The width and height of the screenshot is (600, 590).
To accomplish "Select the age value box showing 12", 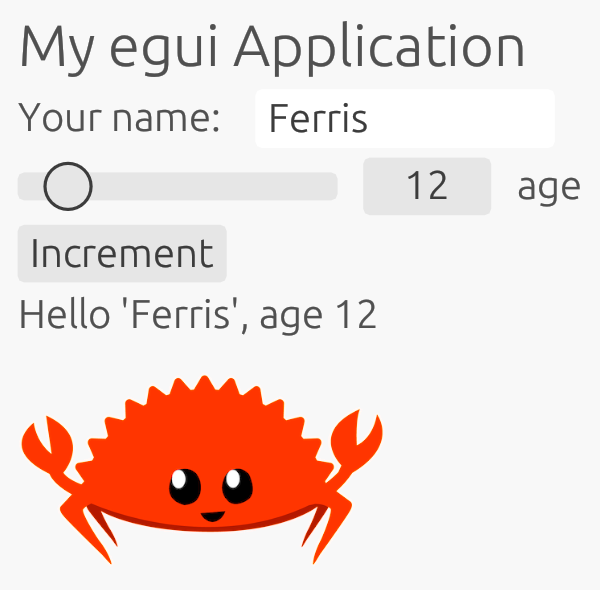I will click(427, 186).
